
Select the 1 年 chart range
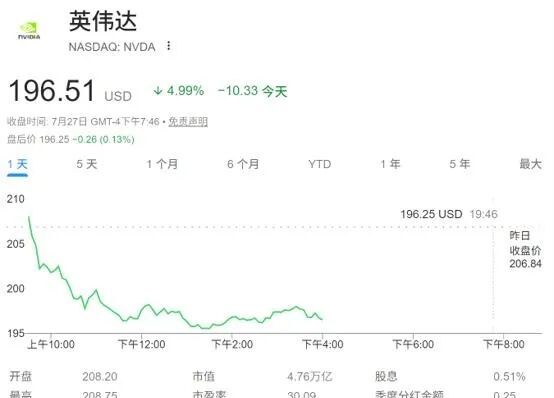390,164
